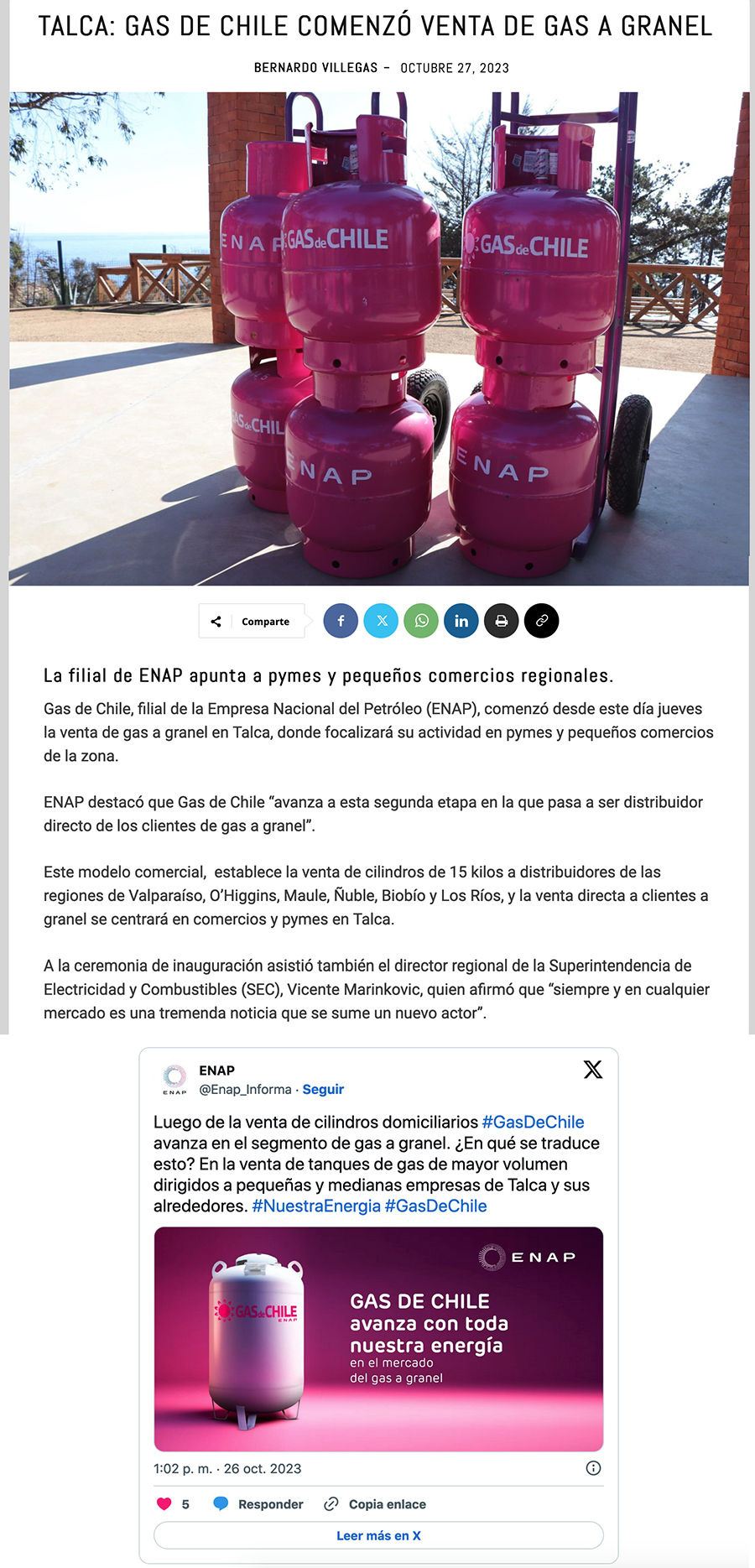Copy the article link
Image resolution: width=755 pixels, height=1568 pixels.
pos(542,621)
